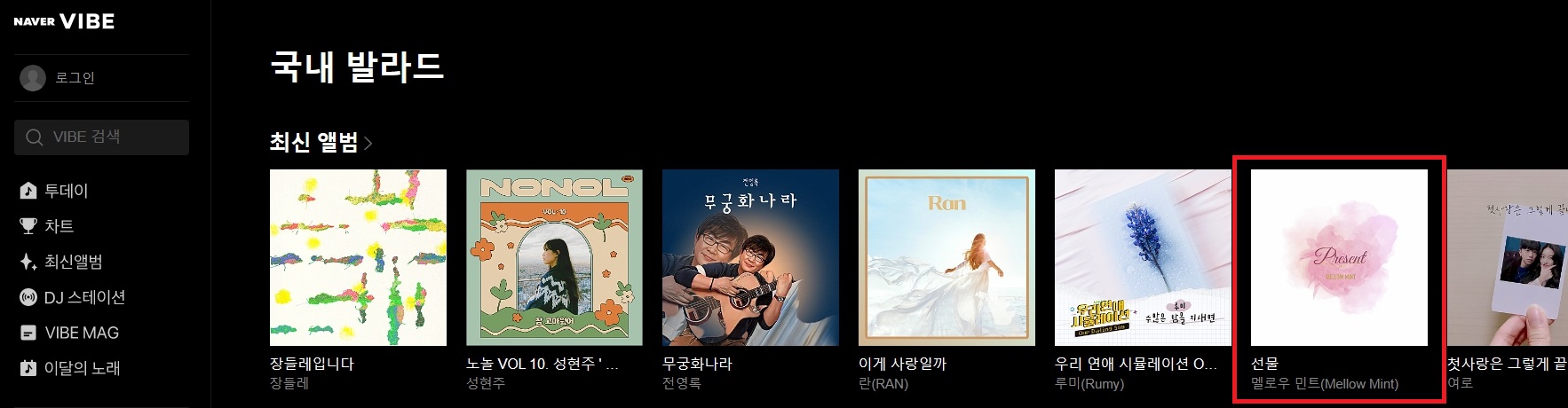
Task: Open 이달의 노래 in the sidebar
Action: [x=82, y=368]
